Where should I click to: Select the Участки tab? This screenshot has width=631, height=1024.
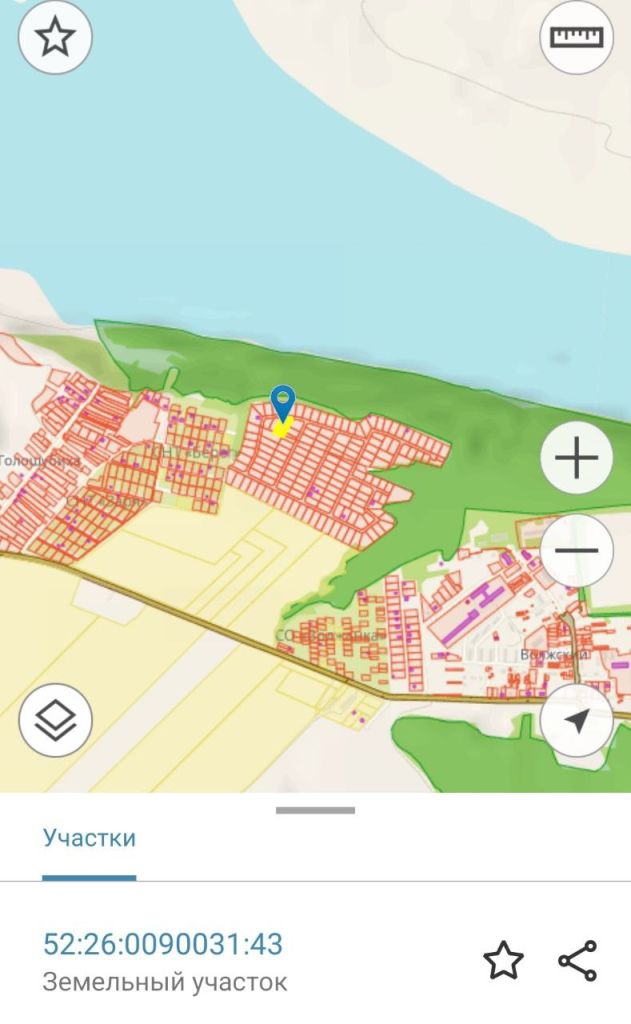[x=89, y=838]
